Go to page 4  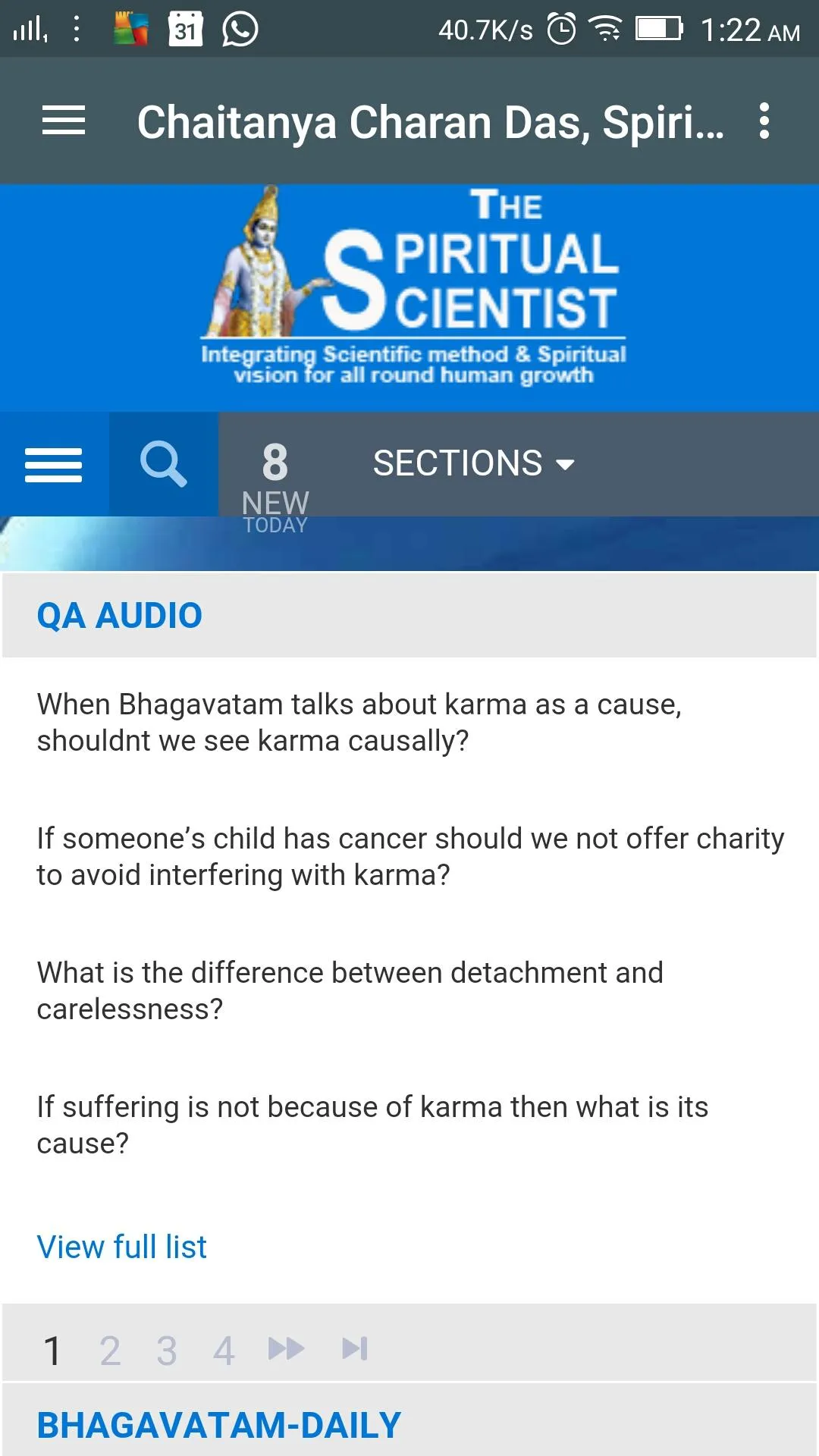(x=224, y=1351)
